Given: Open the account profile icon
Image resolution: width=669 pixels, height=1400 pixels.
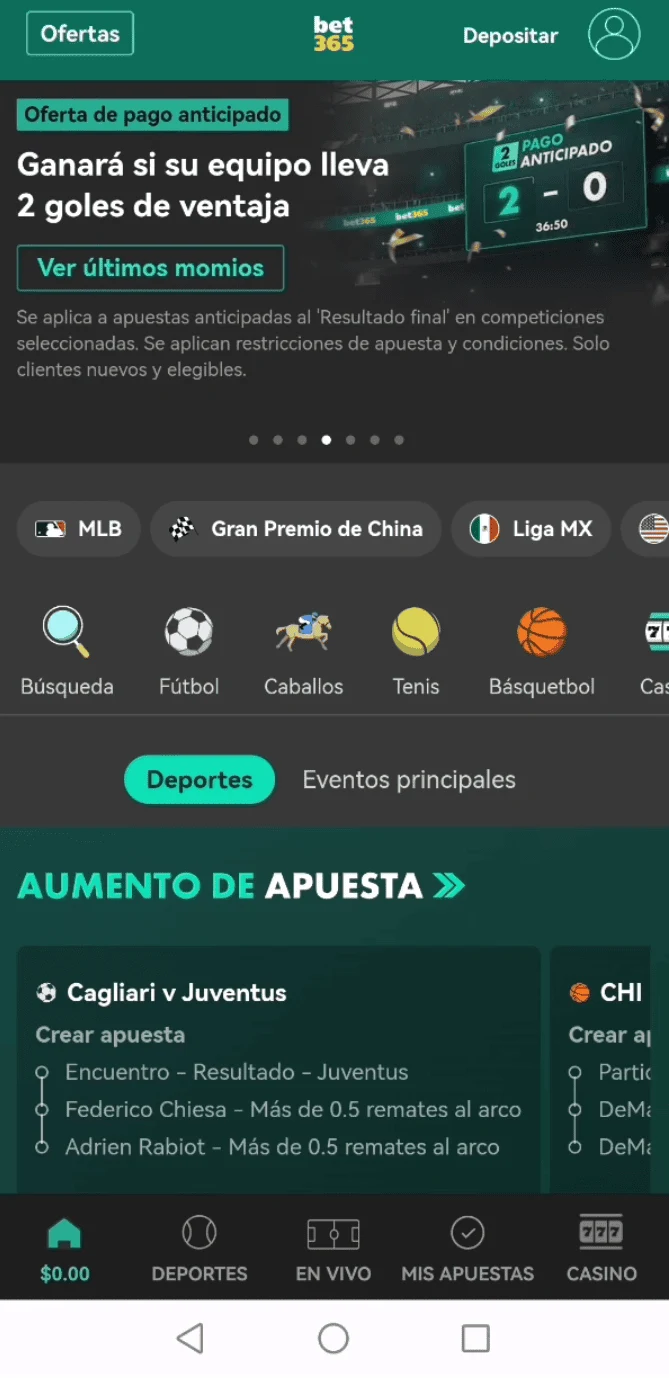Looking at the screenshot, I should click(613, 34).
